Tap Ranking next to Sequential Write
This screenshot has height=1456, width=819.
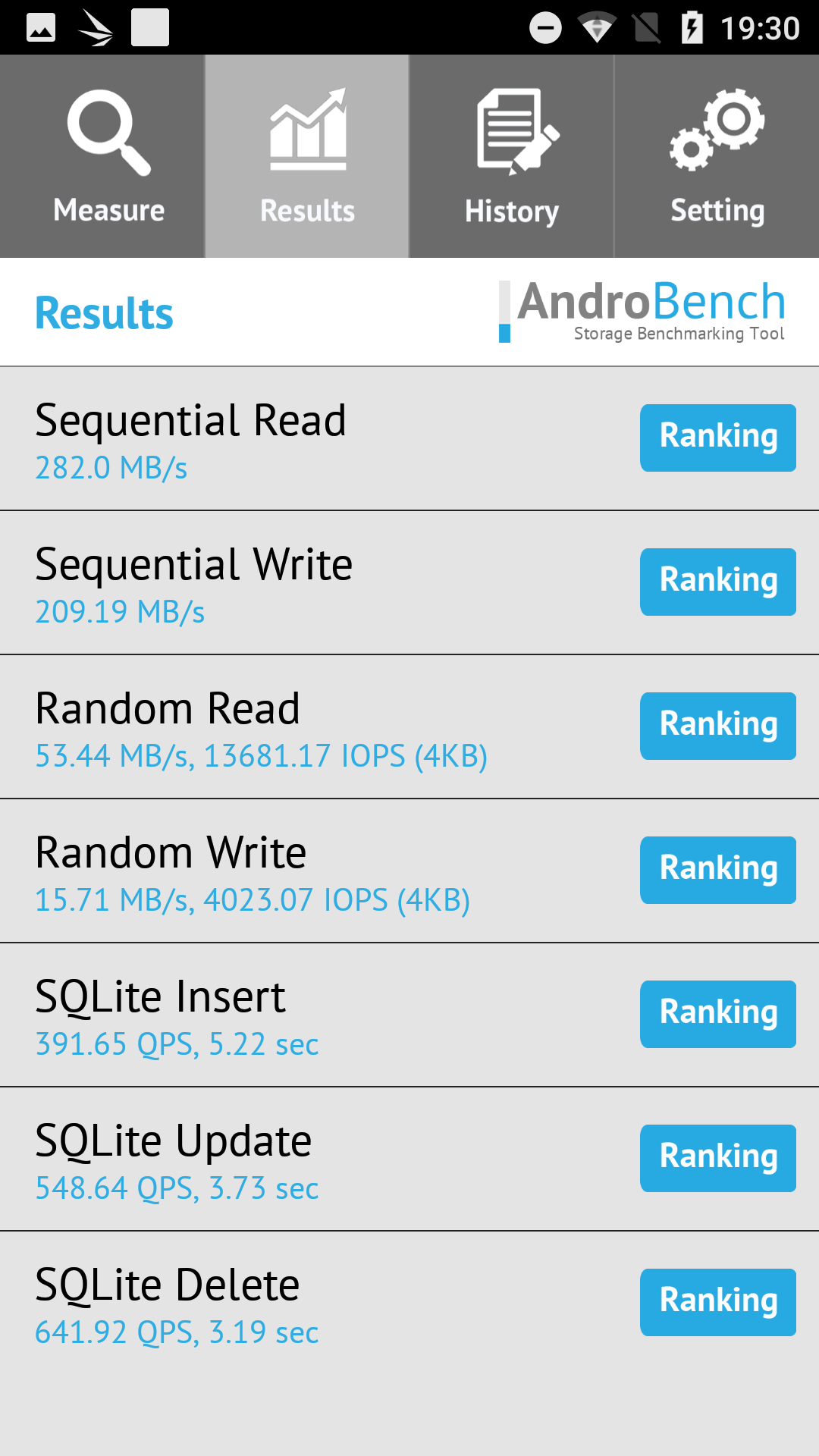click(x=717, y=582)
